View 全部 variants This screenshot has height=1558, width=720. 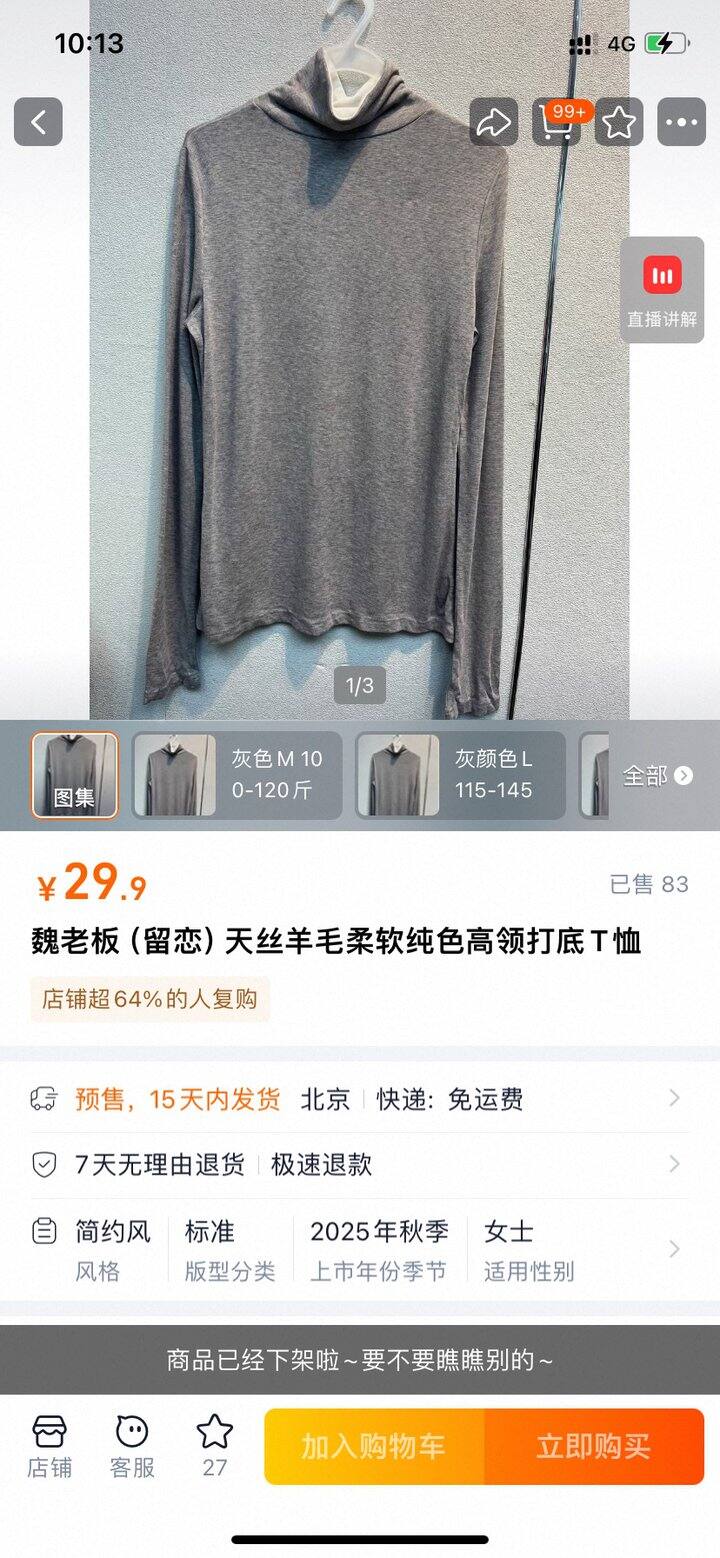(x=657, y=775)
